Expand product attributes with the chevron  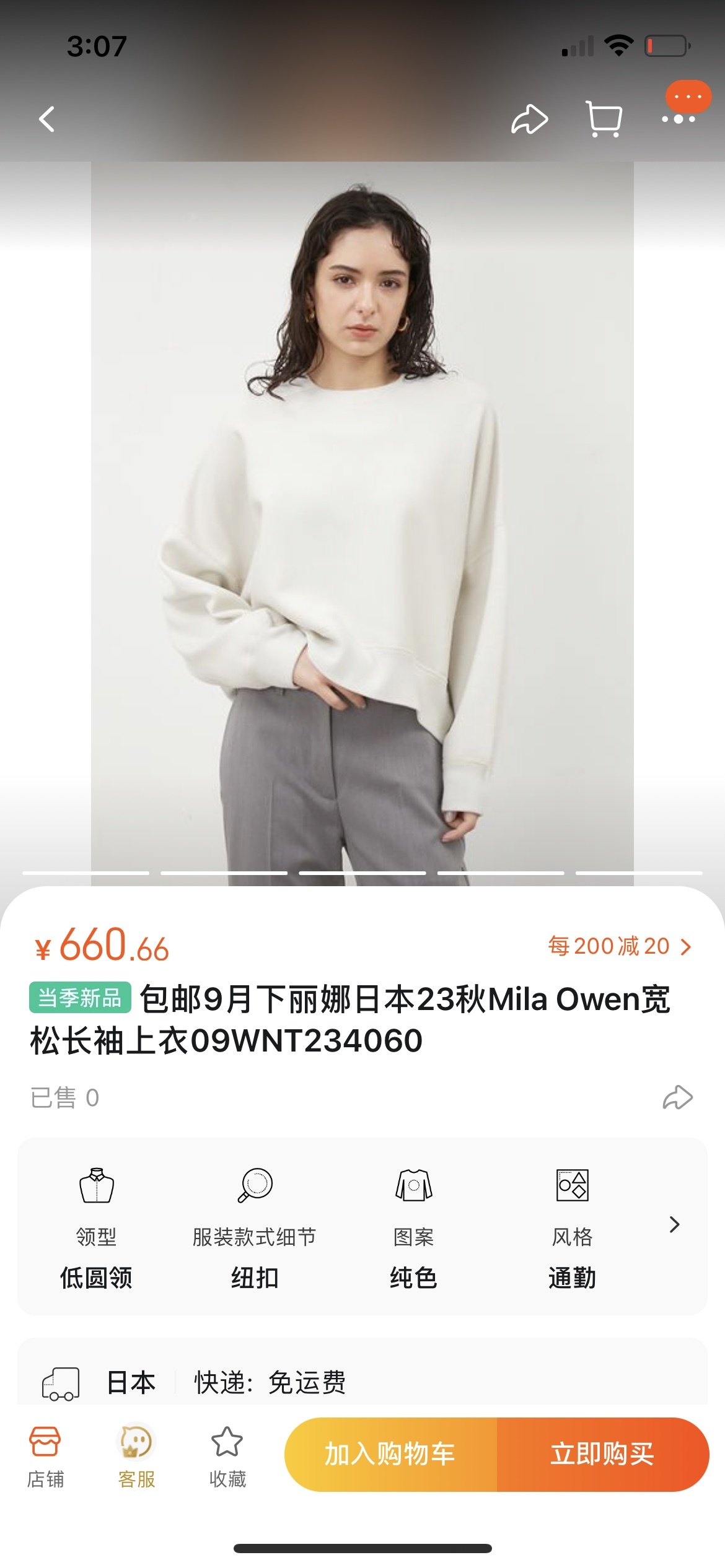coord(674,1224)
